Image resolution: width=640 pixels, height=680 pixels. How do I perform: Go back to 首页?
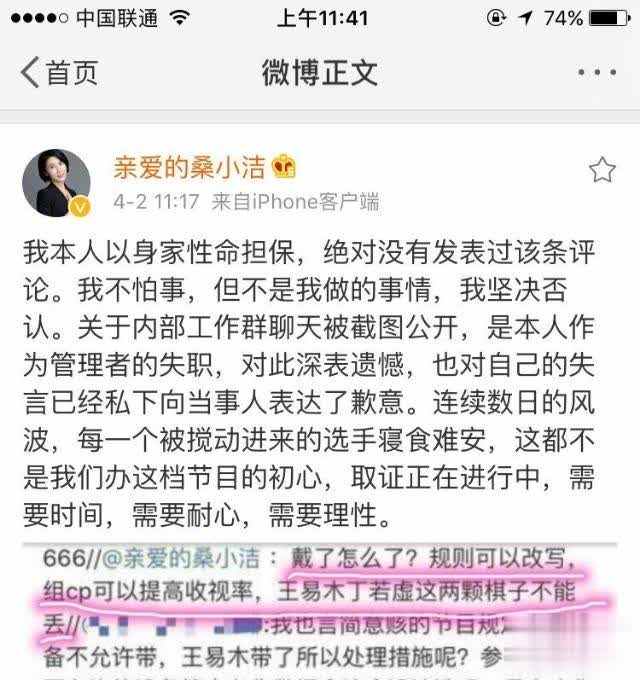click(60, 73)
